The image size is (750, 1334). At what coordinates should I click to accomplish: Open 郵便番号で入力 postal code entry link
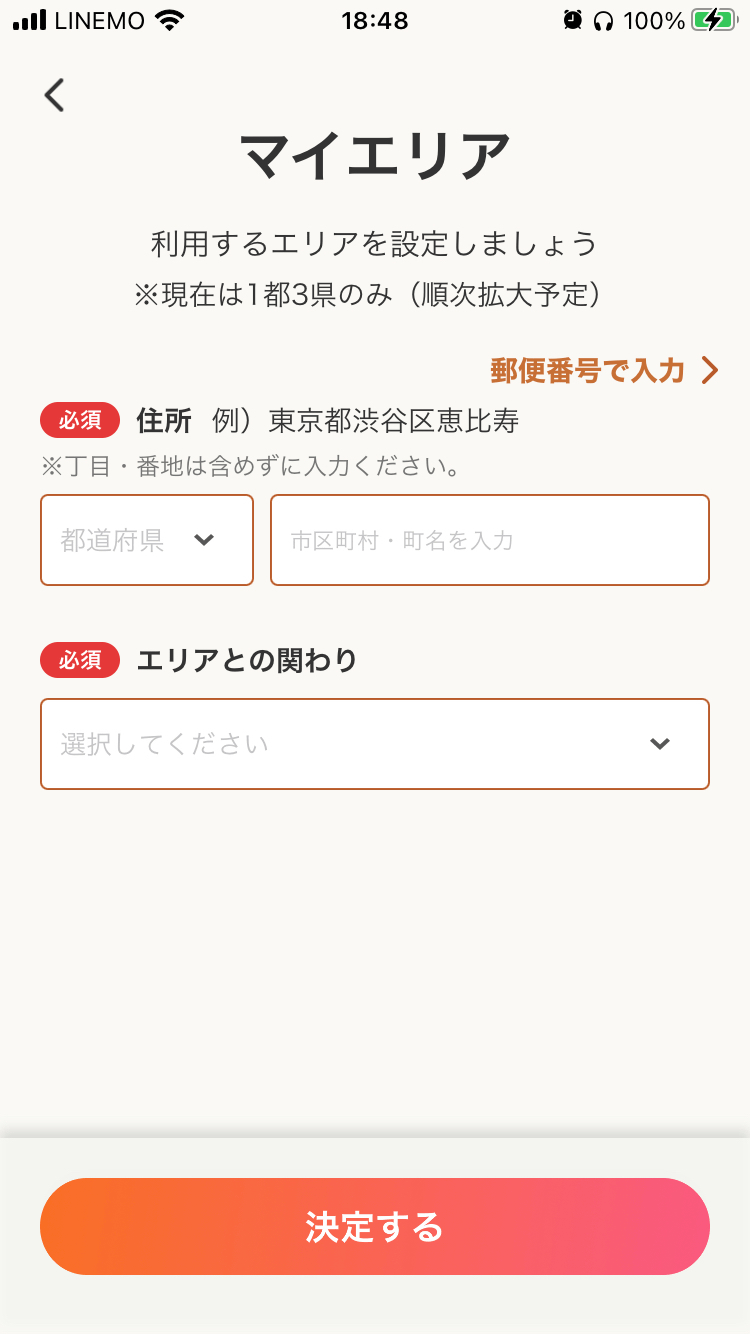(x=604, y=370)
